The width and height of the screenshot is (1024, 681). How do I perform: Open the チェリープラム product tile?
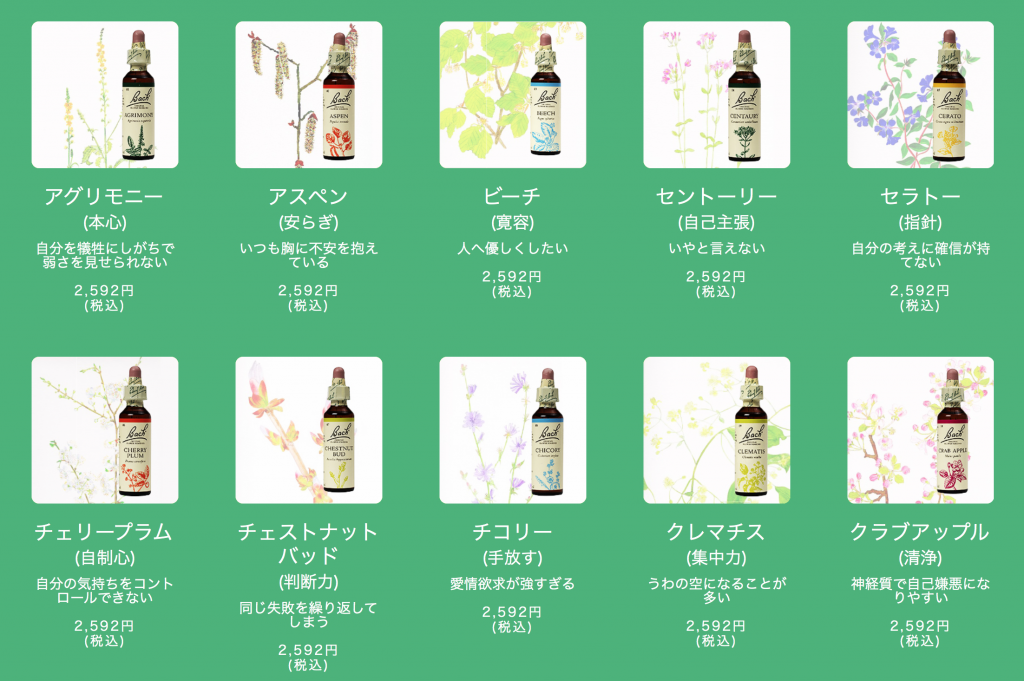(105, 430)
